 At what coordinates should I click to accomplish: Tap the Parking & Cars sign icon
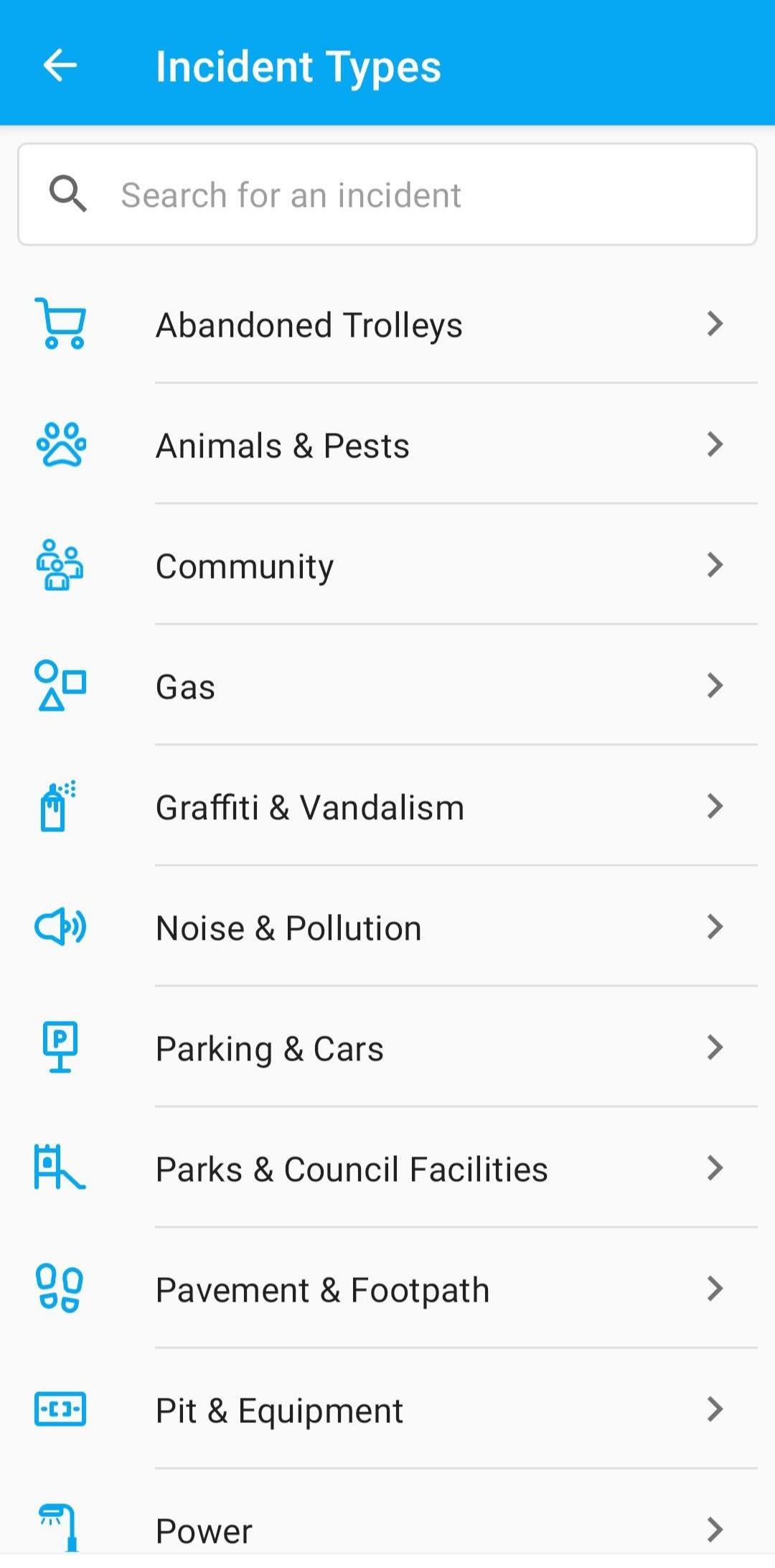[61, 1047]
